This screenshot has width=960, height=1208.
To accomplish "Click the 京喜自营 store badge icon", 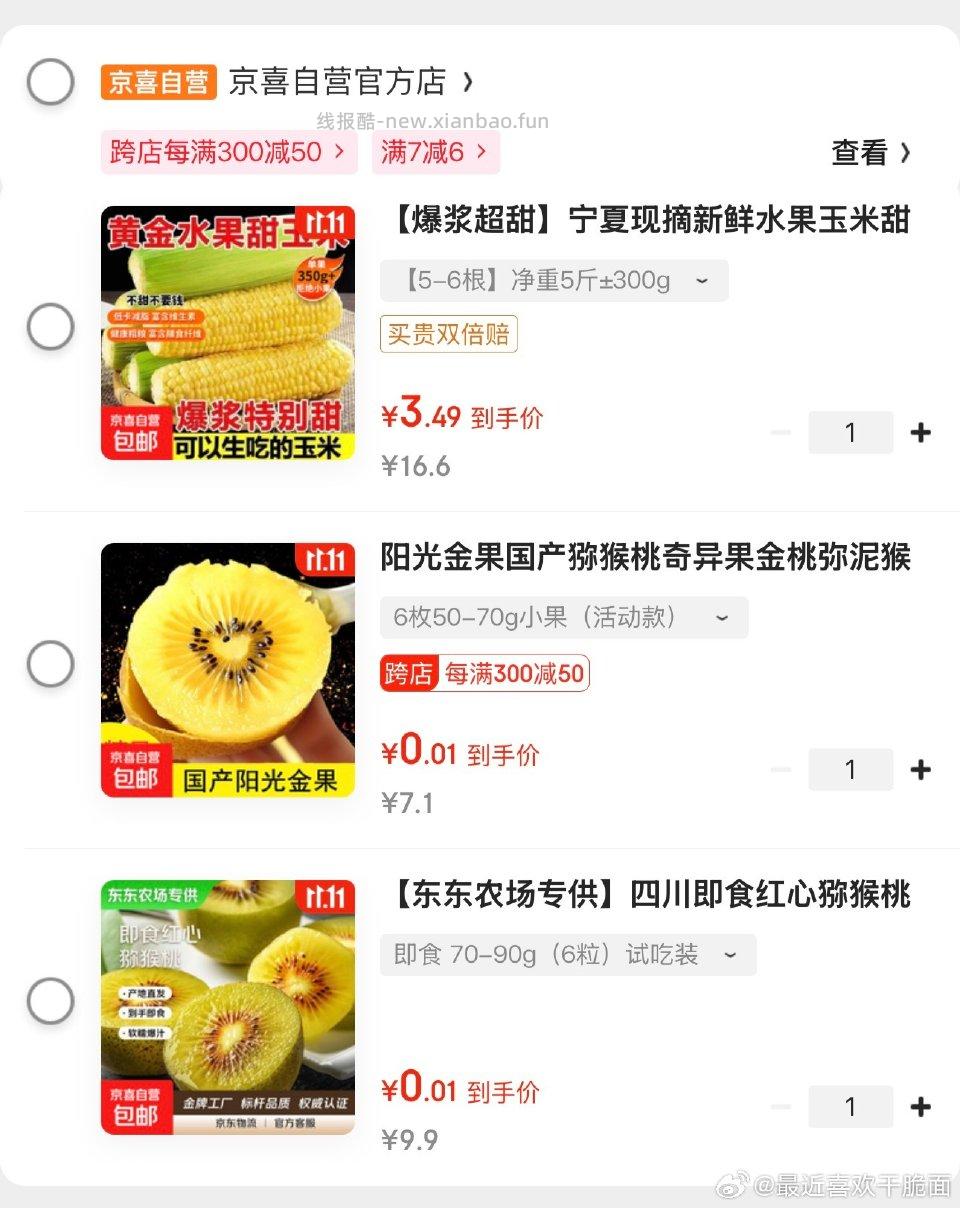I will click(x=158, y=82).
